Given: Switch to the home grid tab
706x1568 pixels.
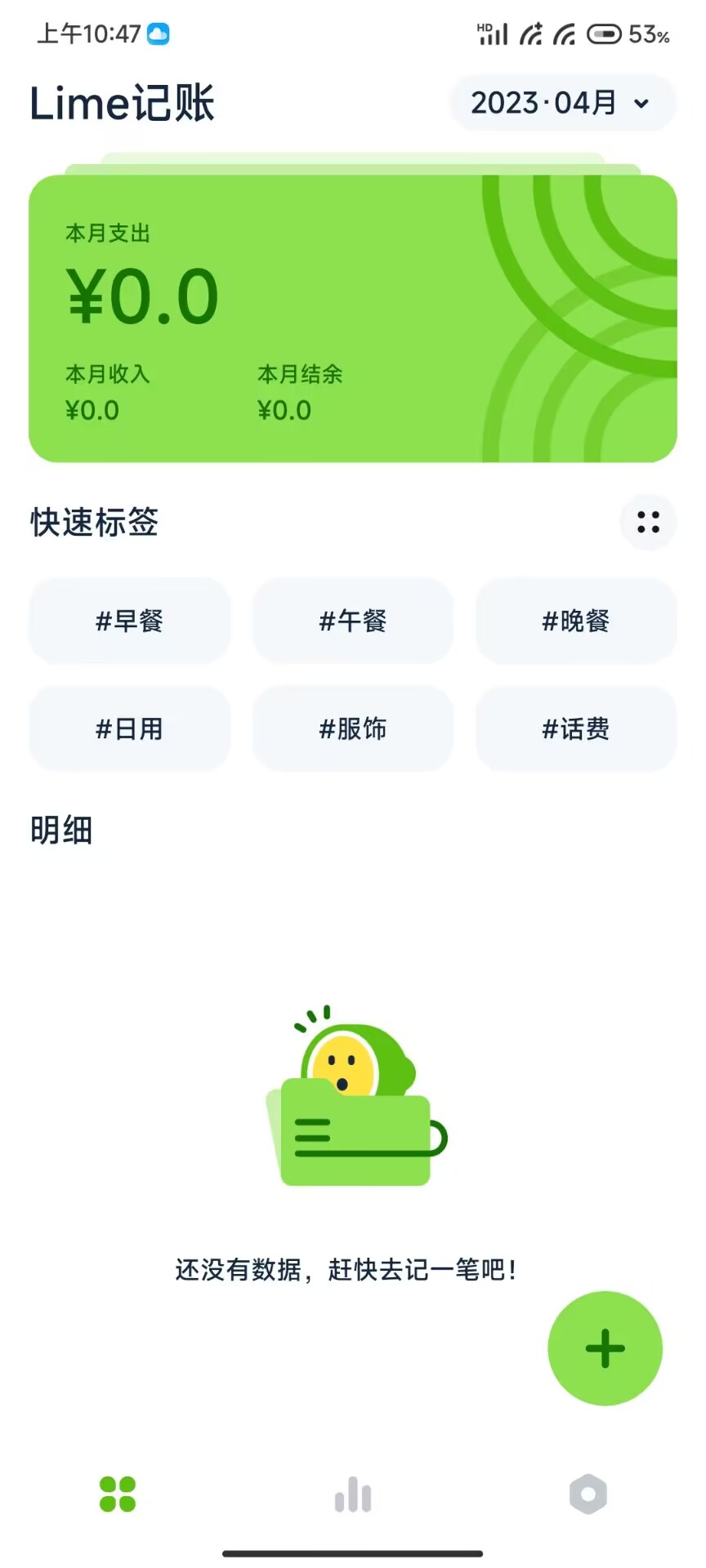Looking at the screenshot, I should (x=118, y=1494).
